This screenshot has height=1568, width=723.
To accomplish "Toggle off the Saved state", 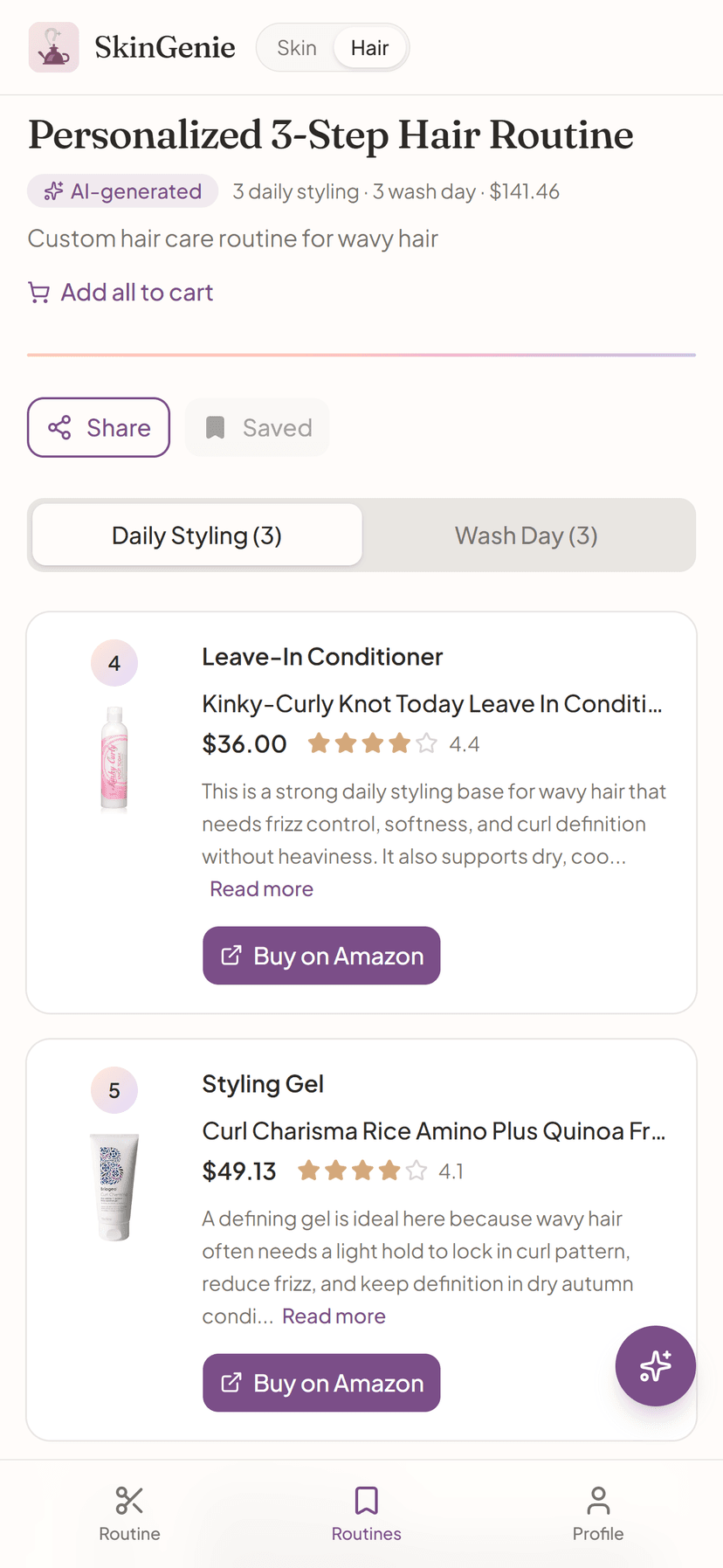I will click(257, 427).
